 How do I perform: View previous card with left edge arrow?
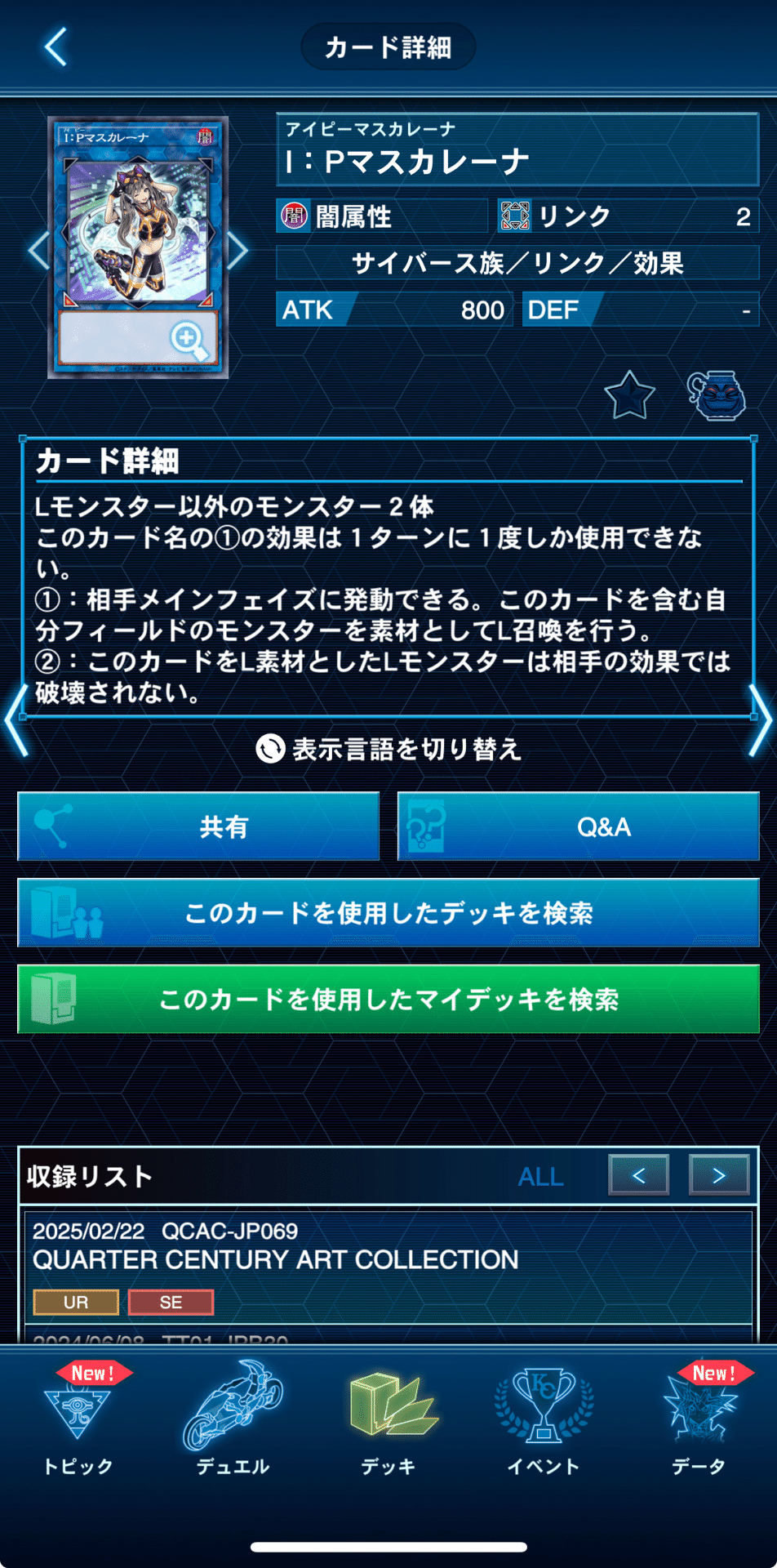point(16,720)
